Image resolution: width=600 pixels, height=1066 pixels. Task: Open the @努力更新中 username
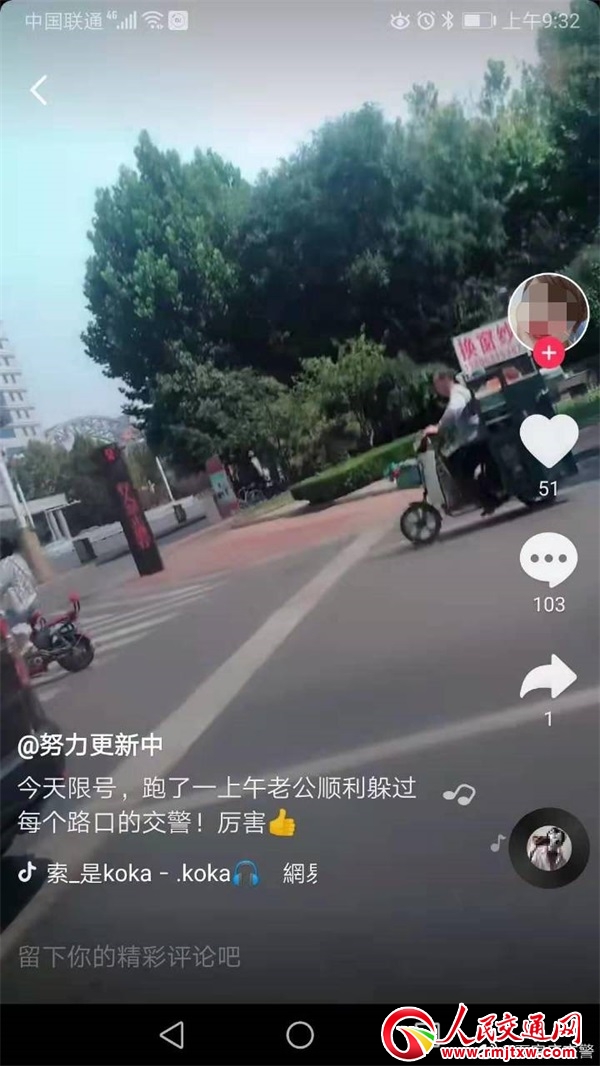click(90, 745)
